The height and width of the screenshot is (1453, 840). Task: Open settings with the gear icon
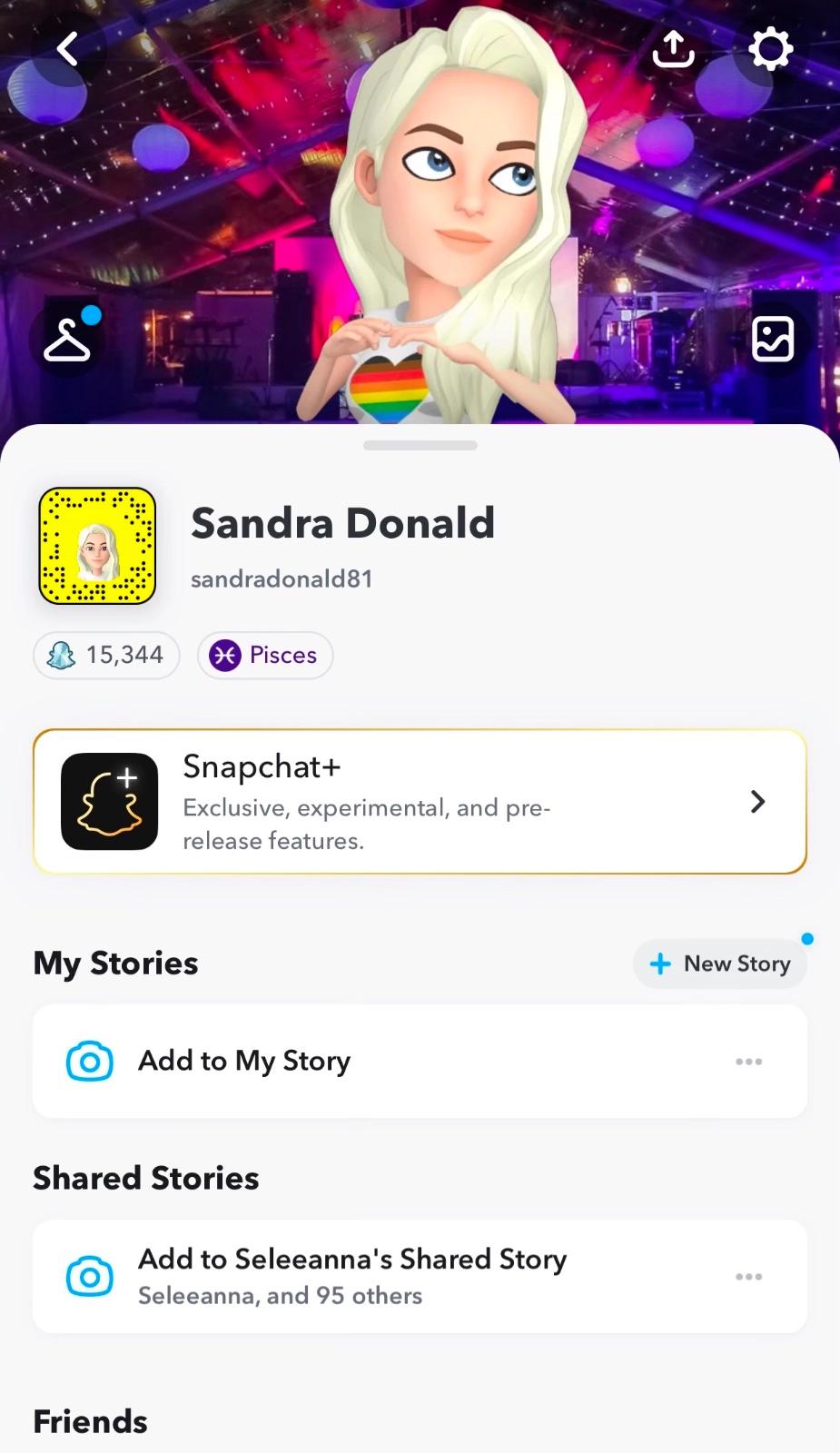[770, 49]
